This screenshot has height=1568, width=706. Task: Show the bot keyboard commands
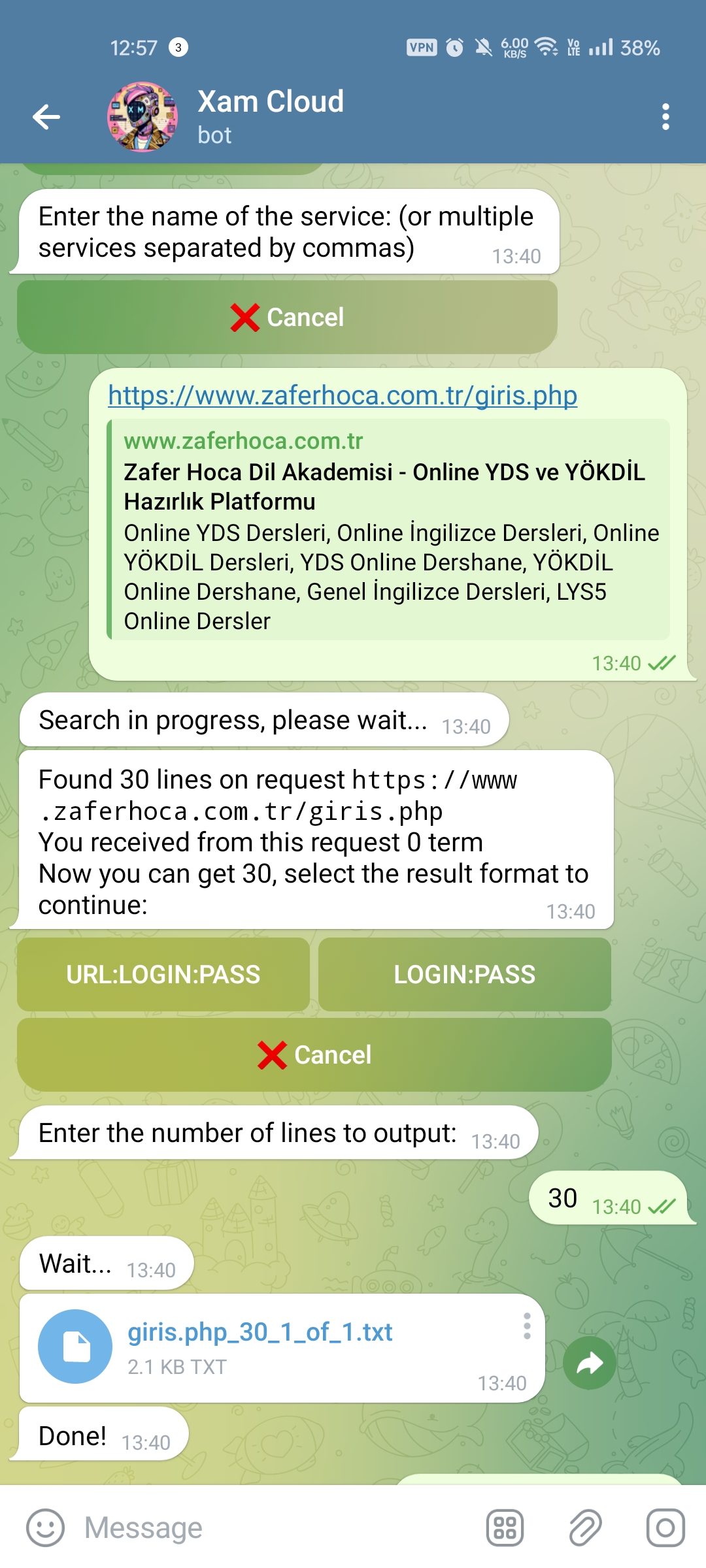505,1528
